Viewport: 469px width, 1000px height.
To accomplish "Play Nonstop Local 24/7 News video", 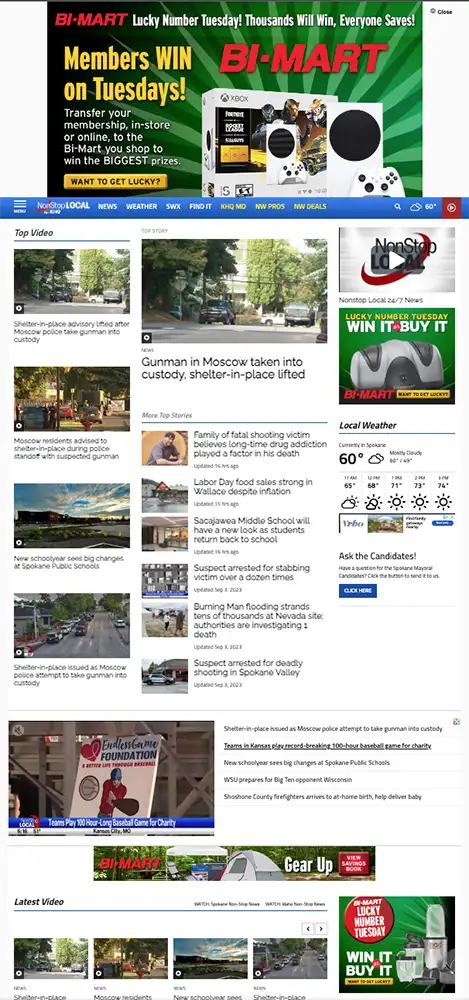I will tap(397, 260).
